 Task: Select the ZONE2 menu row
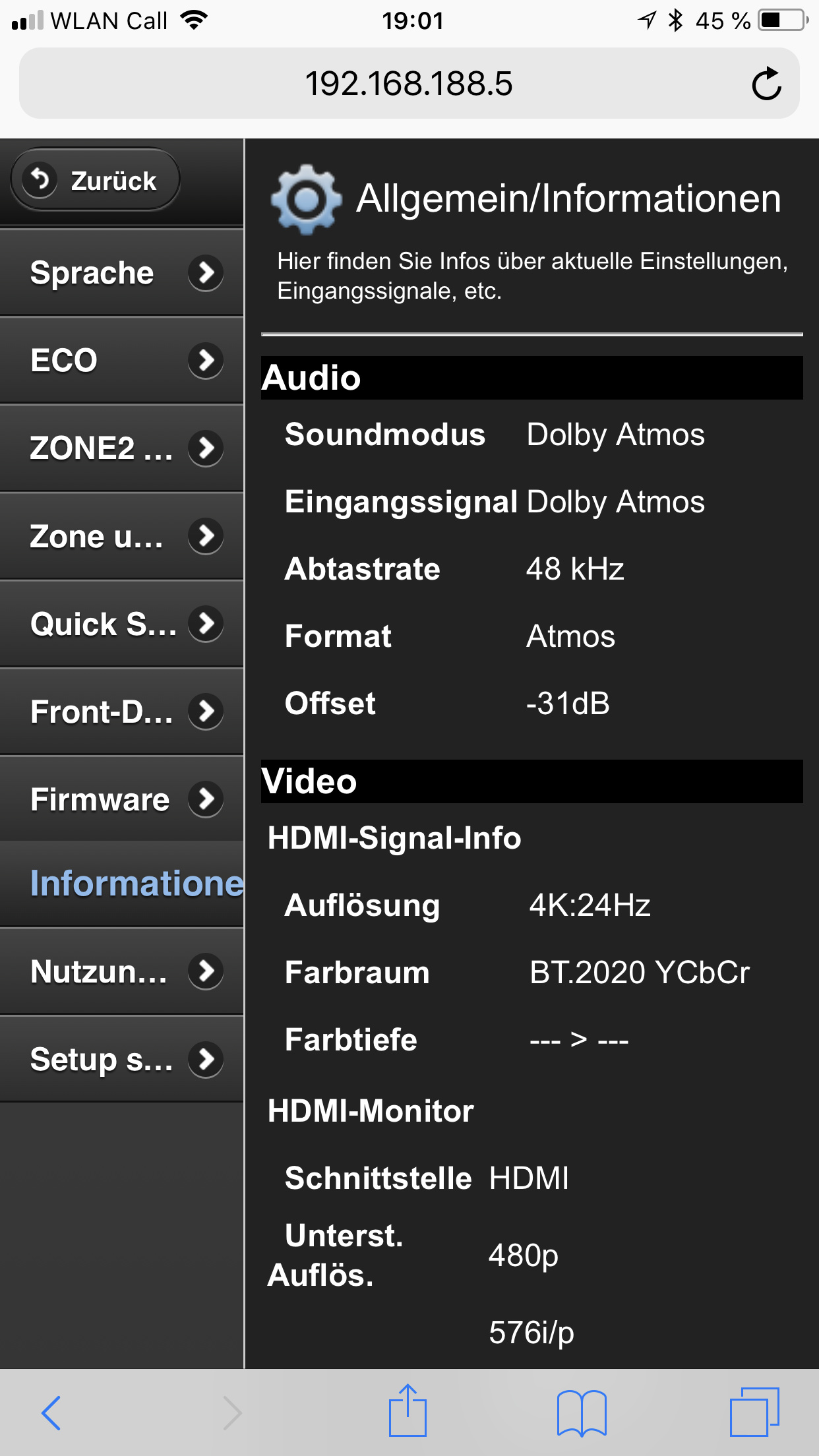pos(122,448)
